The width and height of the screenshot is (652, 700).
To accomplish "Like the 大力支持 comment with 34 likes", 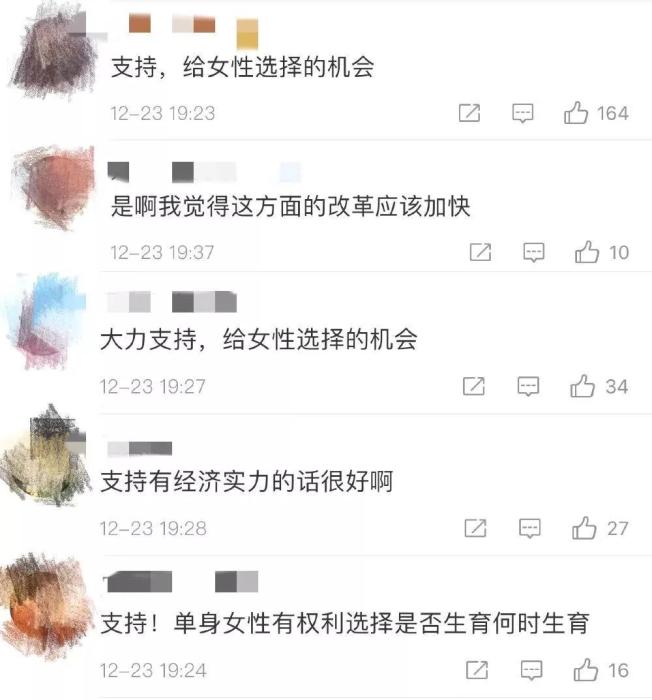I will [582, 385].
